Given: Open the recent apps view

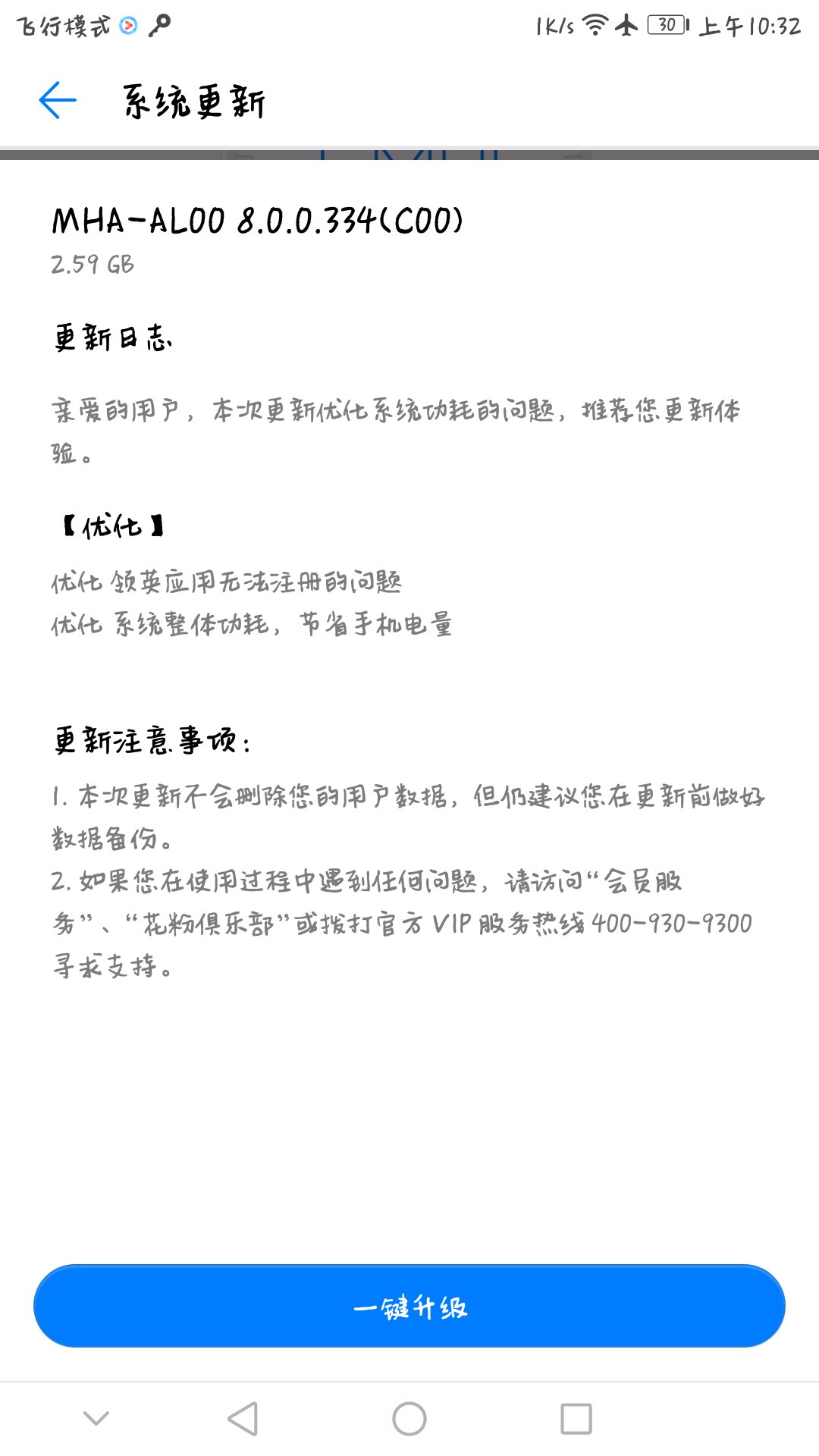Looking at the screenshot, I should click(576, 1418).
